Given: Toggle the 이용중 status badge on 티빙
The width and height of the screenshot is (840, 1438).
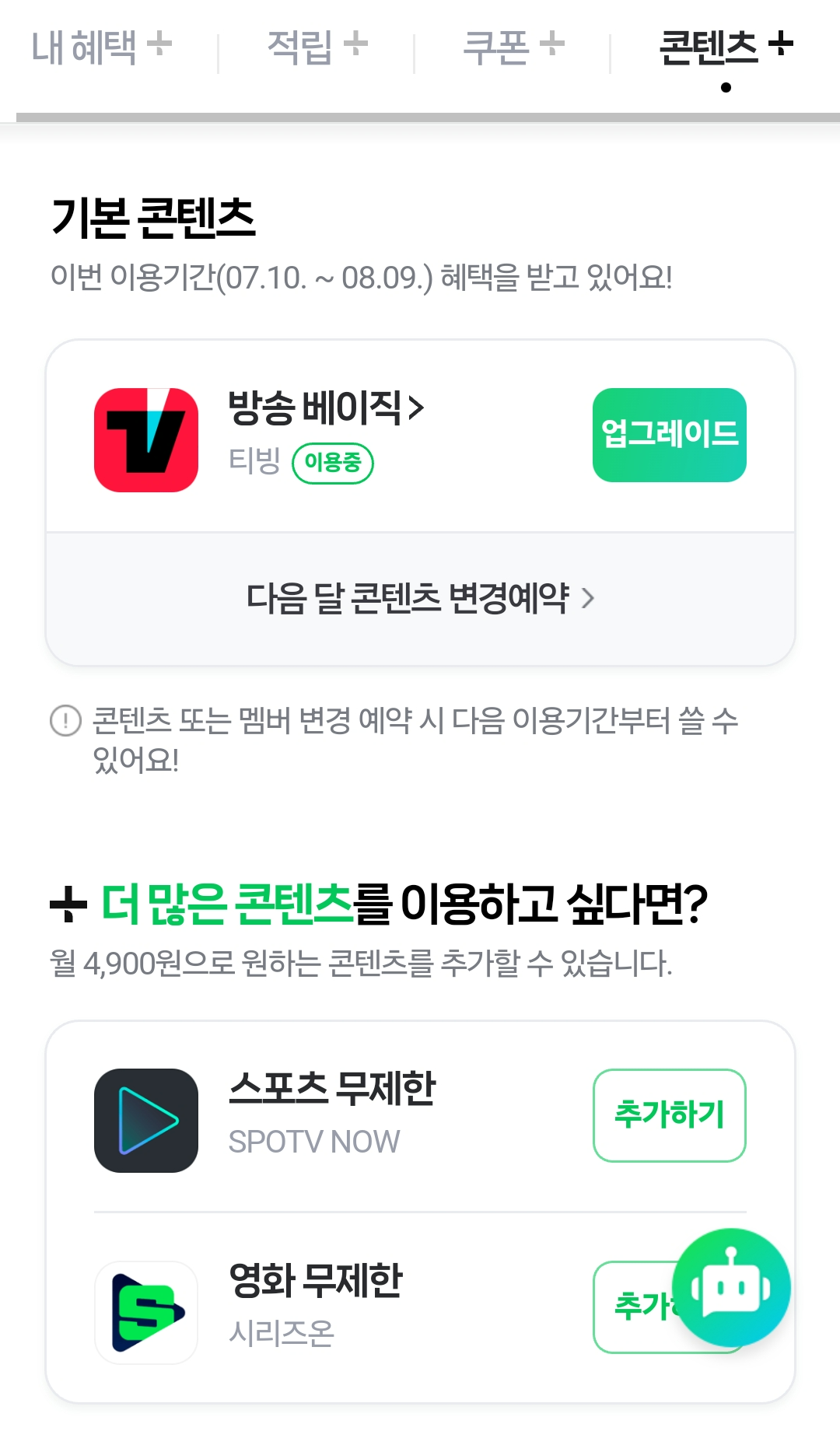Looking at the screenshot, I should (334, 462).
